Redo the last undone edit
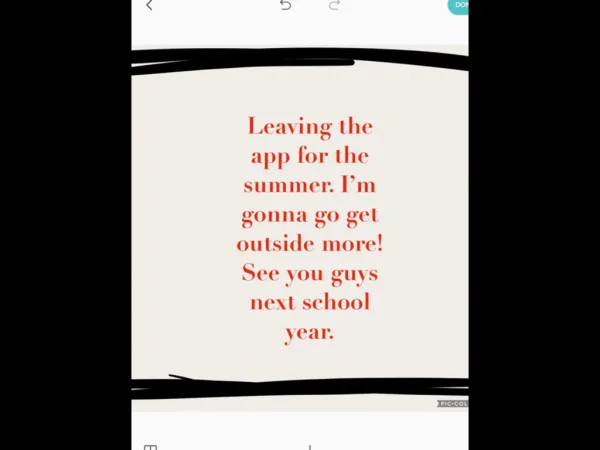This screenshot has height=450, width=600. 335,5
